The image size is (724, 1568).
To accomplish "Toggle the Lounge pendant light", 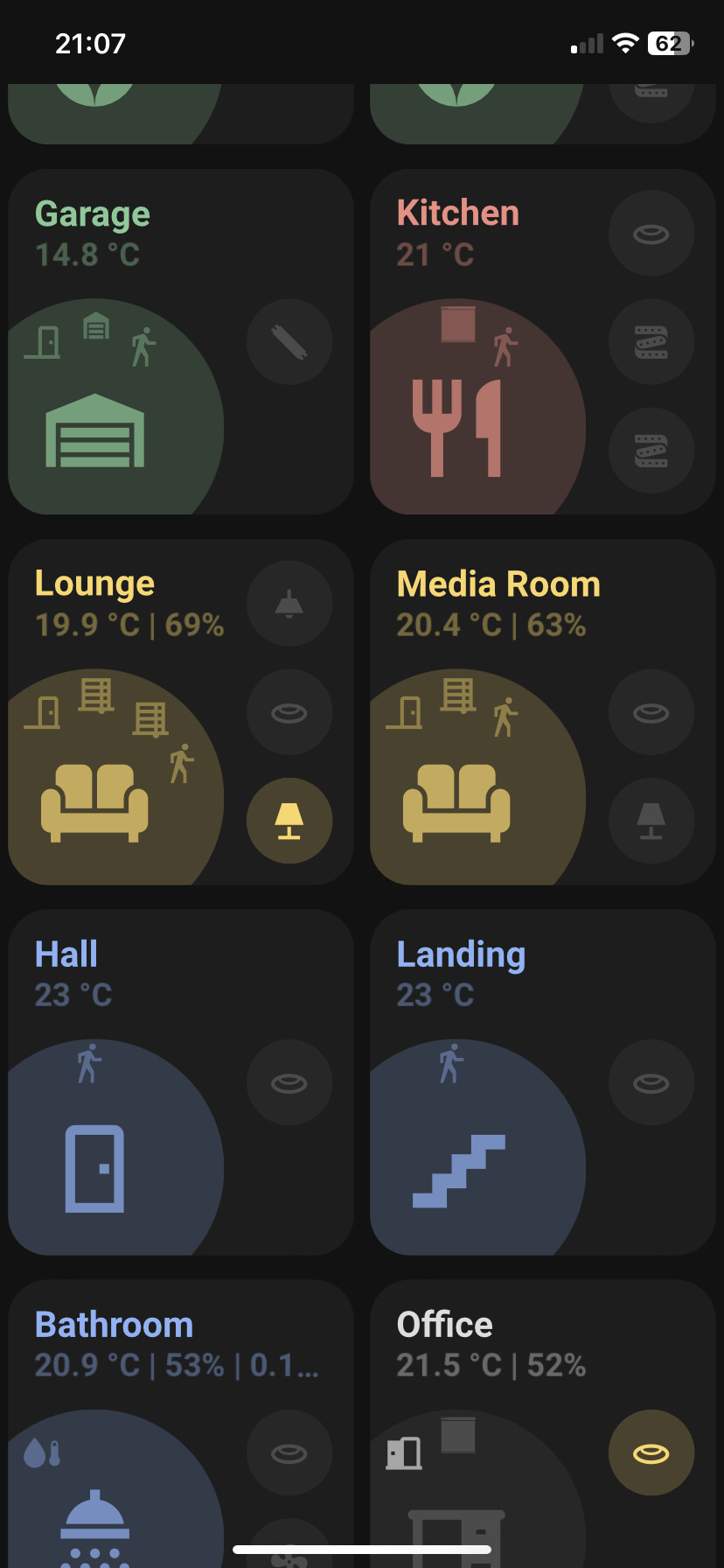I will [289, 603].
